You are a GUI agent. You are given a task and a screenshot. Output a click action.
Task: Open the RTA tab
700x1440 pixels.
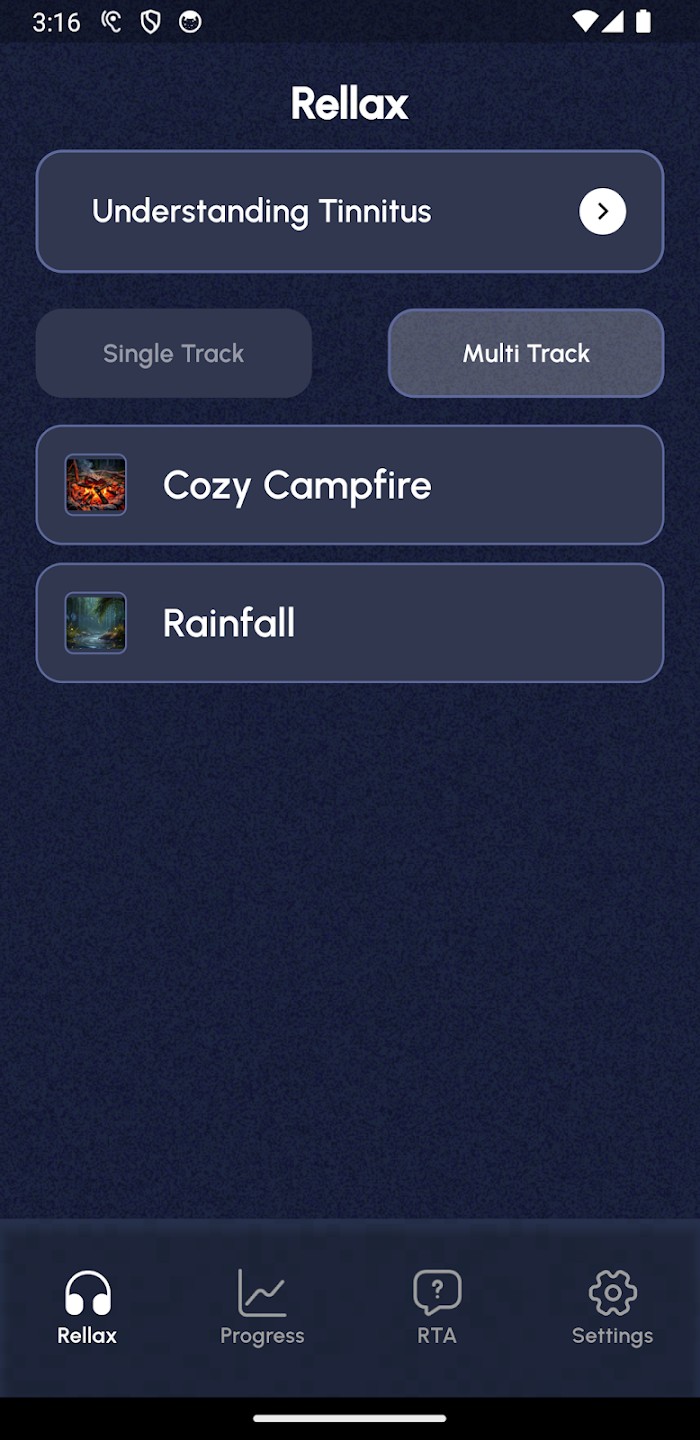437,1307
